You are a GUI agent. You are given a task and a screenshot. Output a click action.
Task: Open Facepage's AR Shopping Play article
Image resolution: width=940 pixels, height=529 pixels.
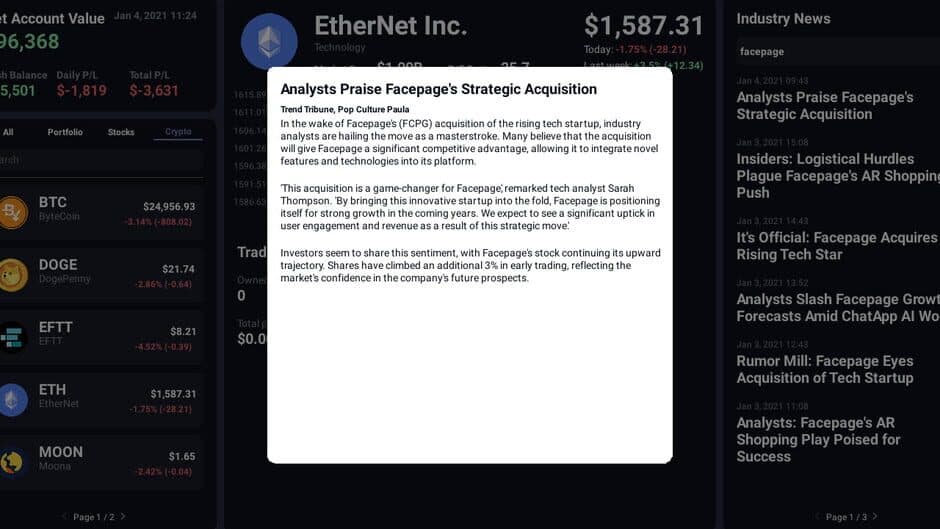[x=818, y=439]
